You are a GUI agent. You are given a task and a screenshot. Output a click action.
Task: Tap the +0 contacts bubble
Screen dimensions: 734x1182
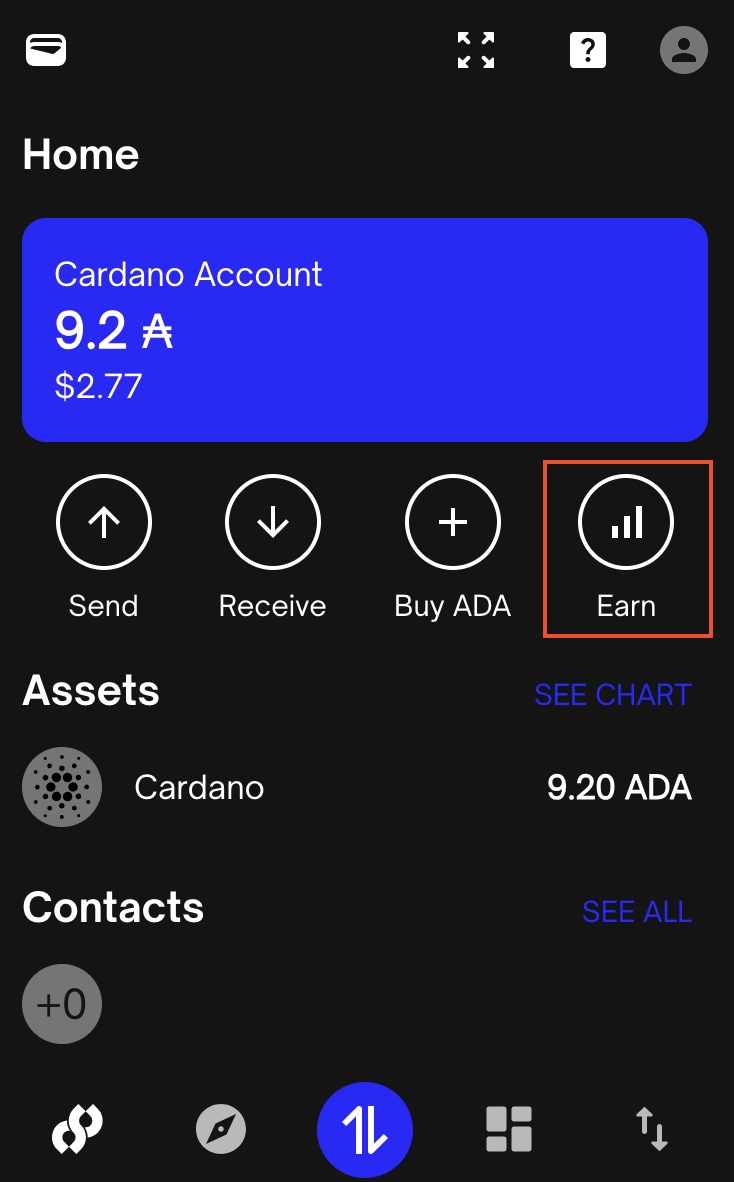pyautogui.click(x=62, y=1004)
